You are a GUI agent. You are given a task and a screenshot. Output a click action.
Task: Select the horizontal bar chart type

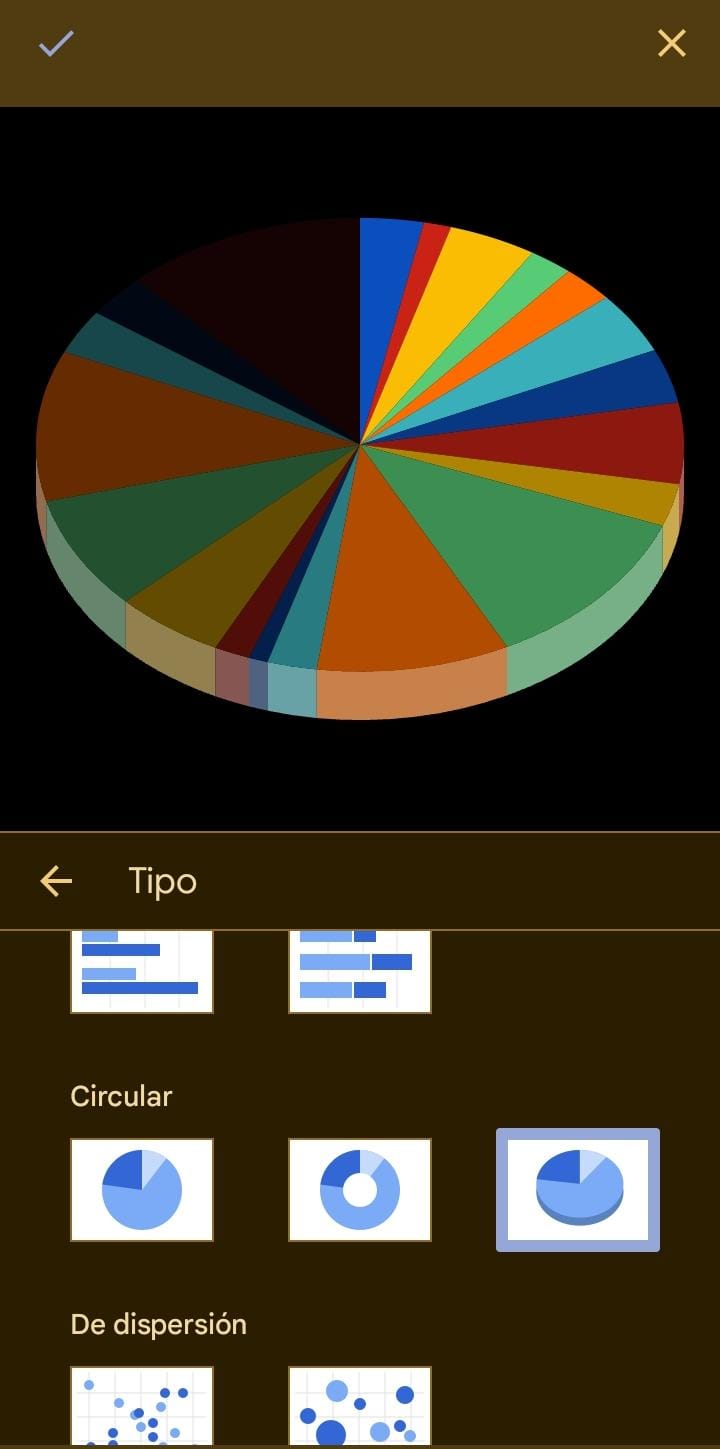(x=141, y=972)
